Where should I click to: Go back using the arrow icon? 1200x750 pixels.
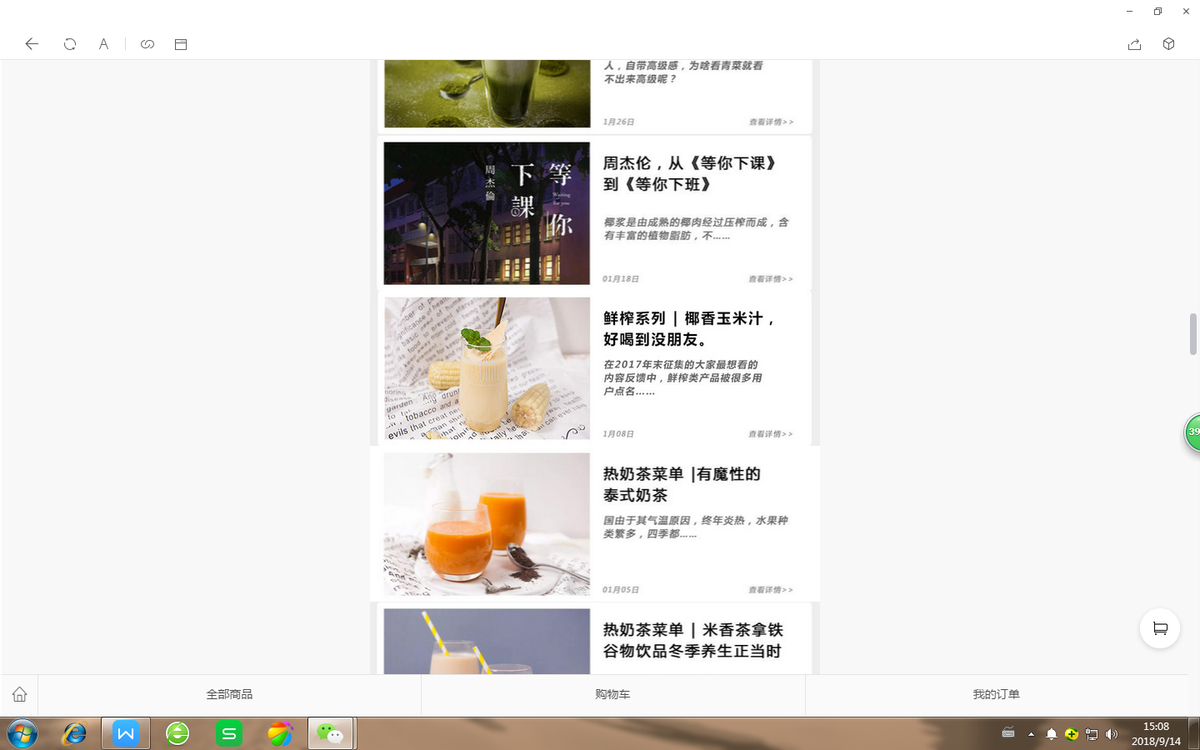coord(32,44)
